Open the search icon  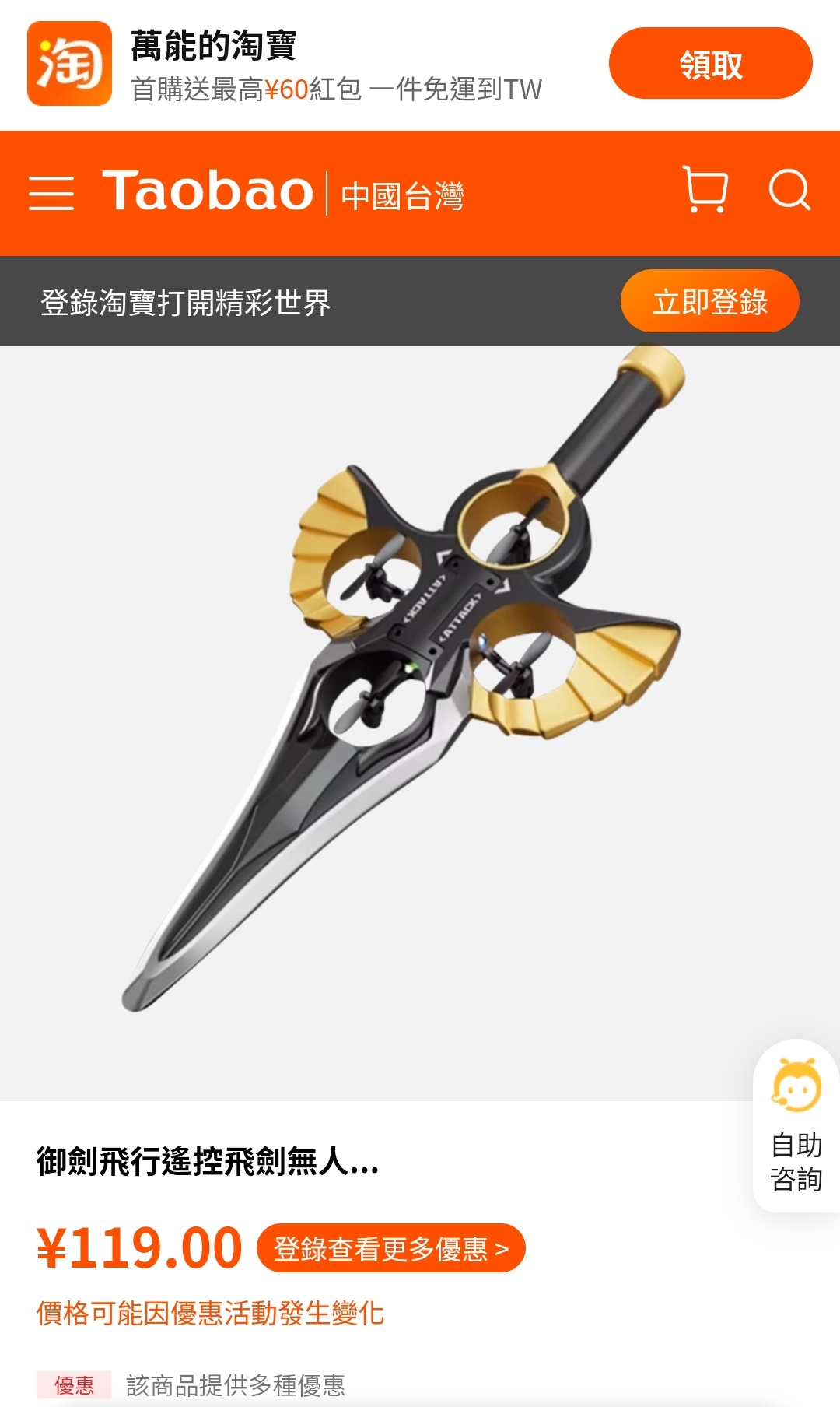click(x=789, y=189)
